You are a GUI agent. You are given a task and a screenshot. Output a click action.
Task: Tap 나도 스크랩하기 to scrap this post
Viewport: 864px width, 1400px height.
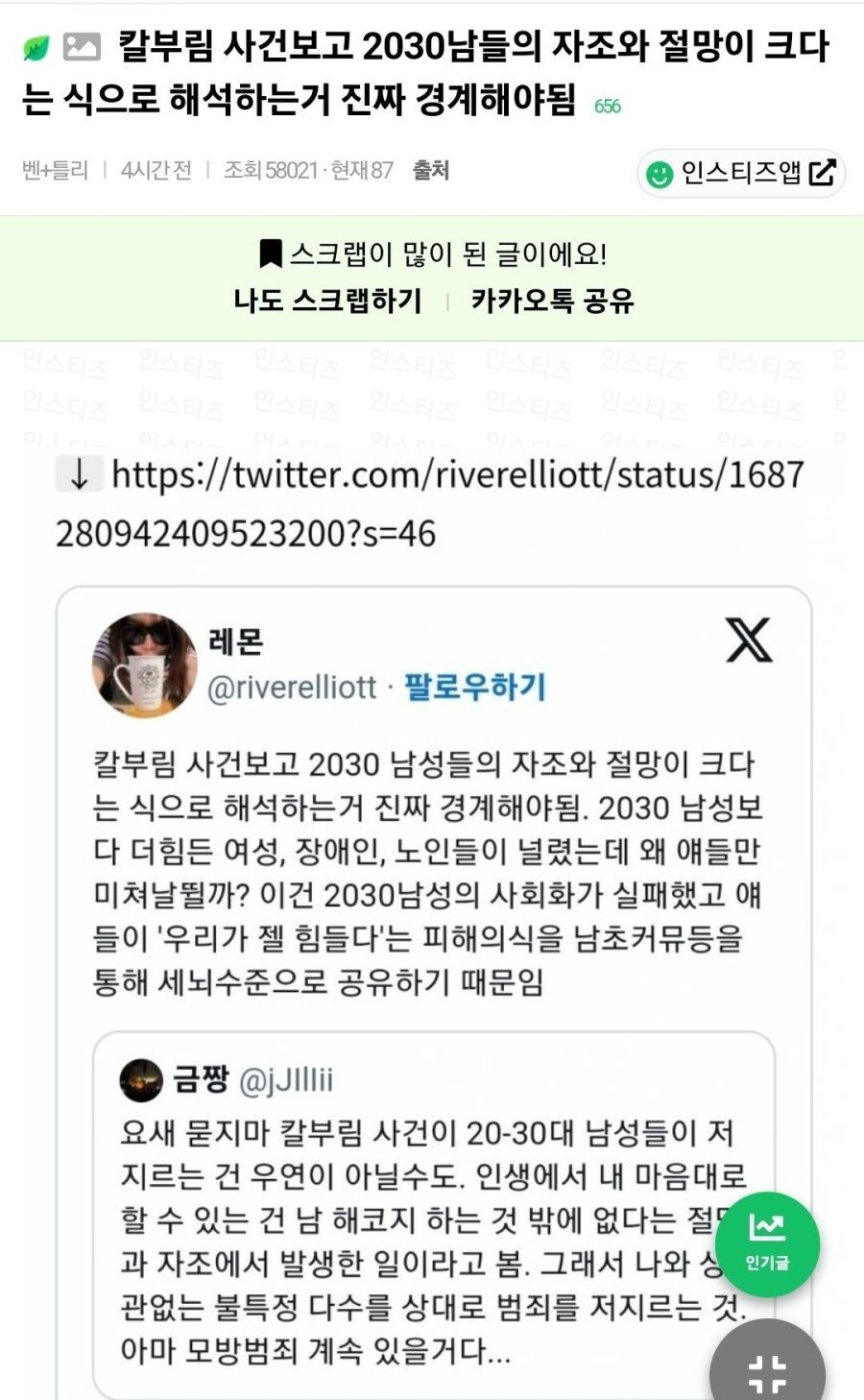[327, 301]
